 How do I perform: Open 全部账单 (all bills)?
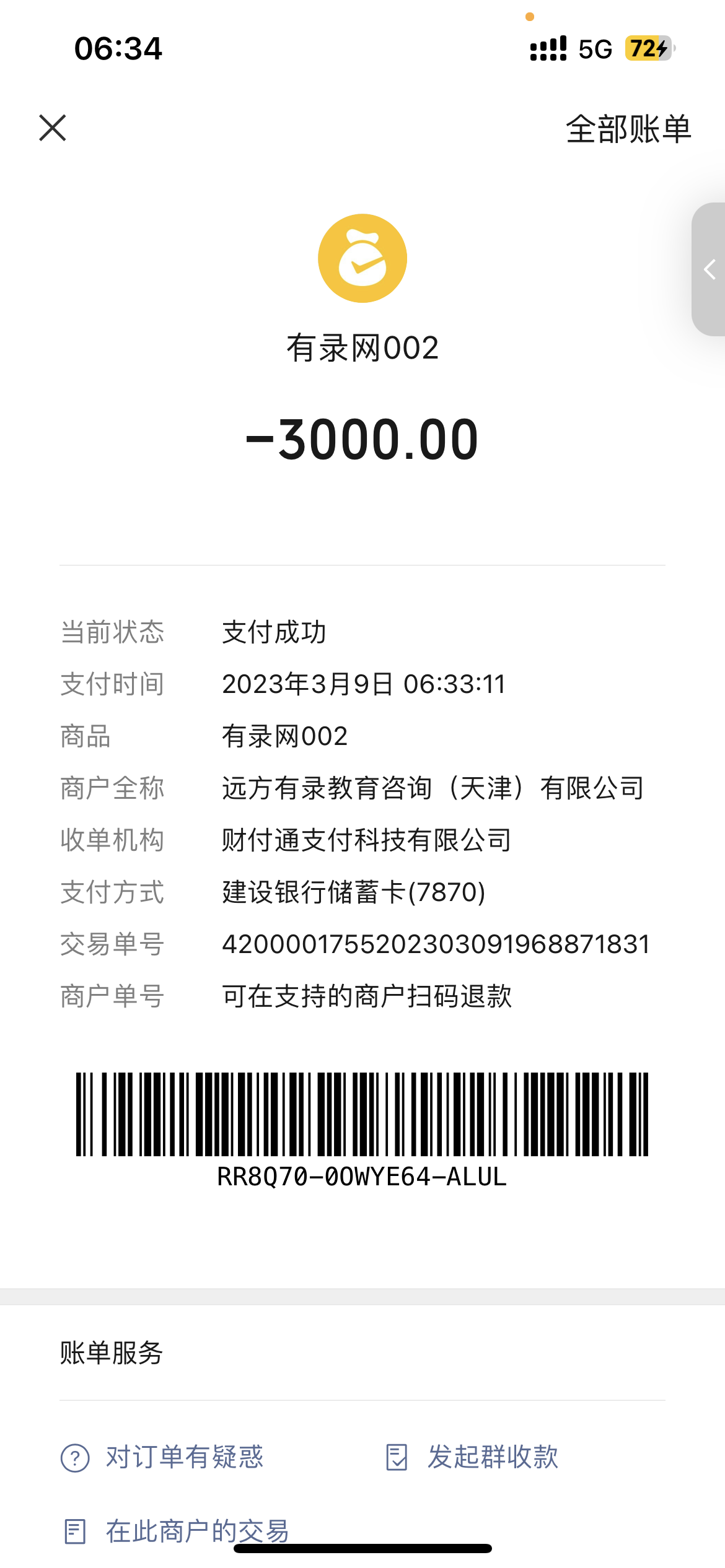click(x=628, y=129)
